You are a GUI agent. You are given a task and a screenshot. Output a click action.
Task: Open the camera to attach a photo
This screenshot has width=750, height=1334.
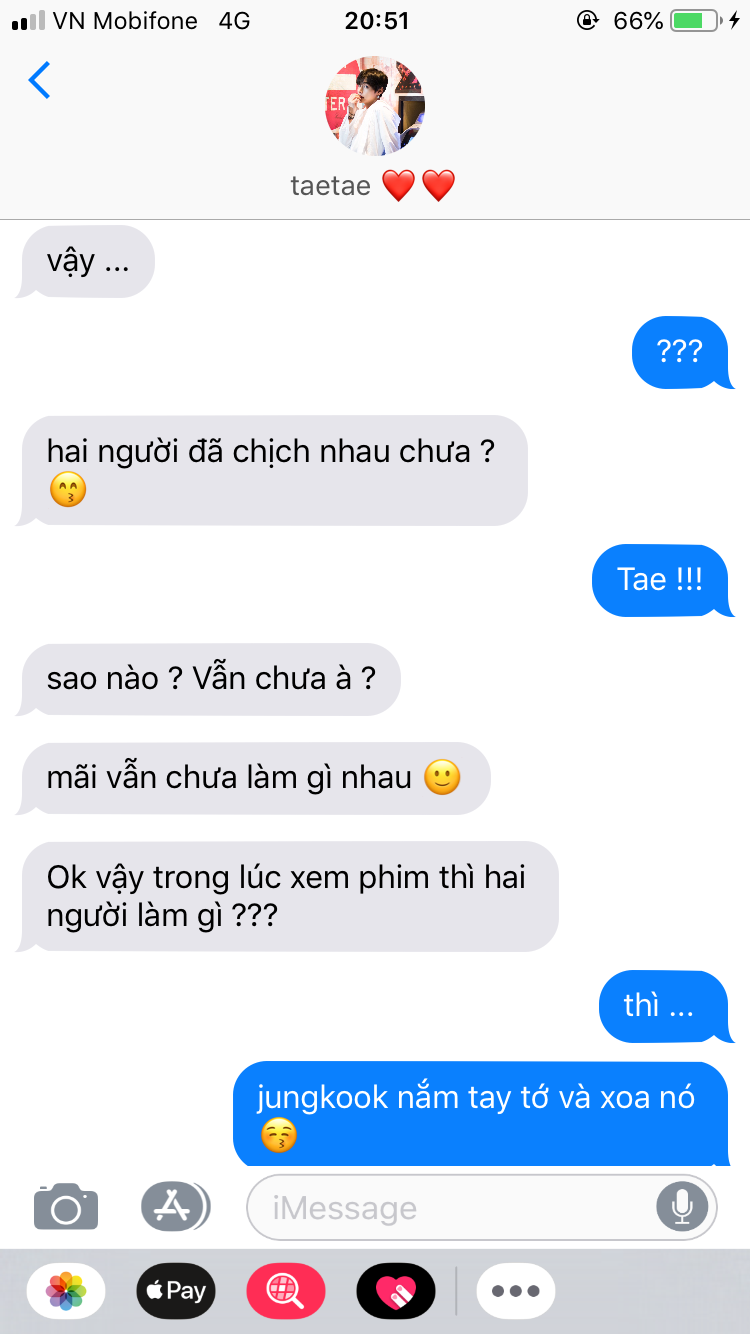tap(66, 1206)
